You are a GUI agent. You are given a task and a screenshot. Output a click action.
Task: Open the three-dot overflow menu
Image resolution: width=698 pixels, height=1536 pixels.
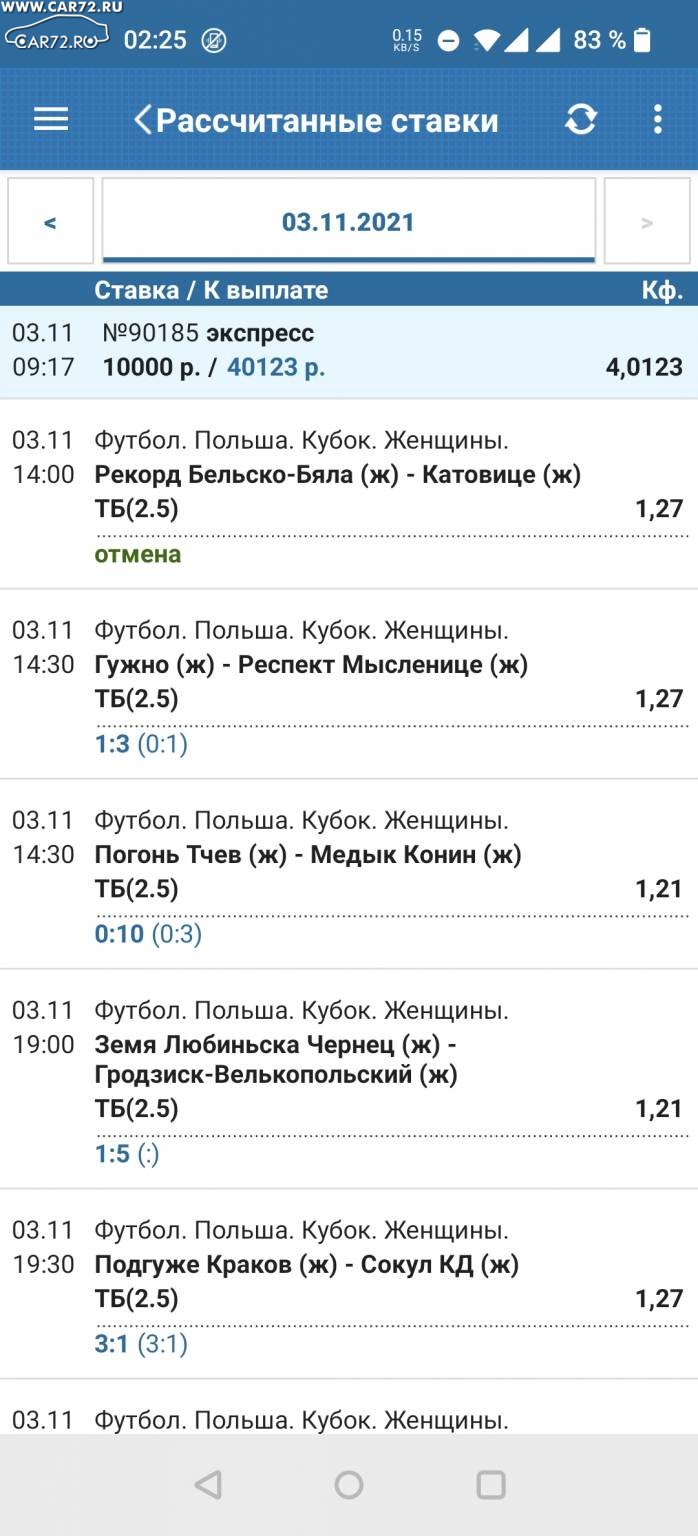coord(657,120)
